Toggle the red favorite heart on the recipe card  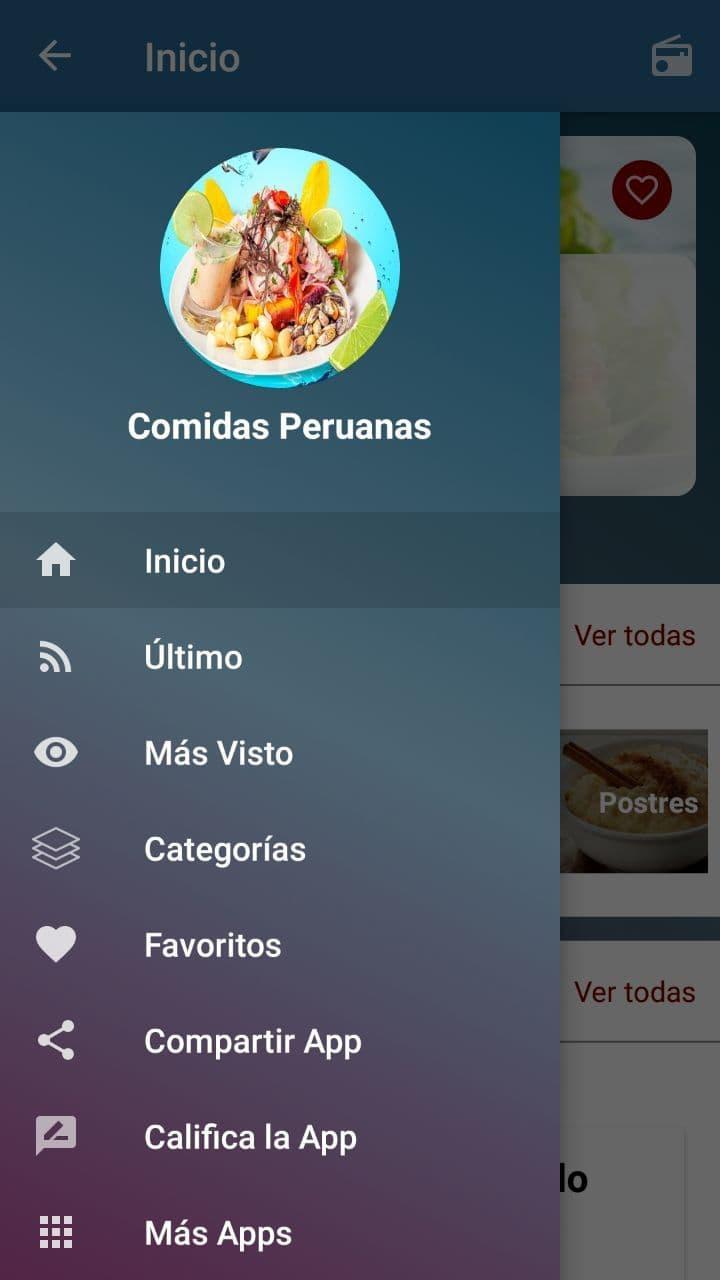(x=643, y=189)
